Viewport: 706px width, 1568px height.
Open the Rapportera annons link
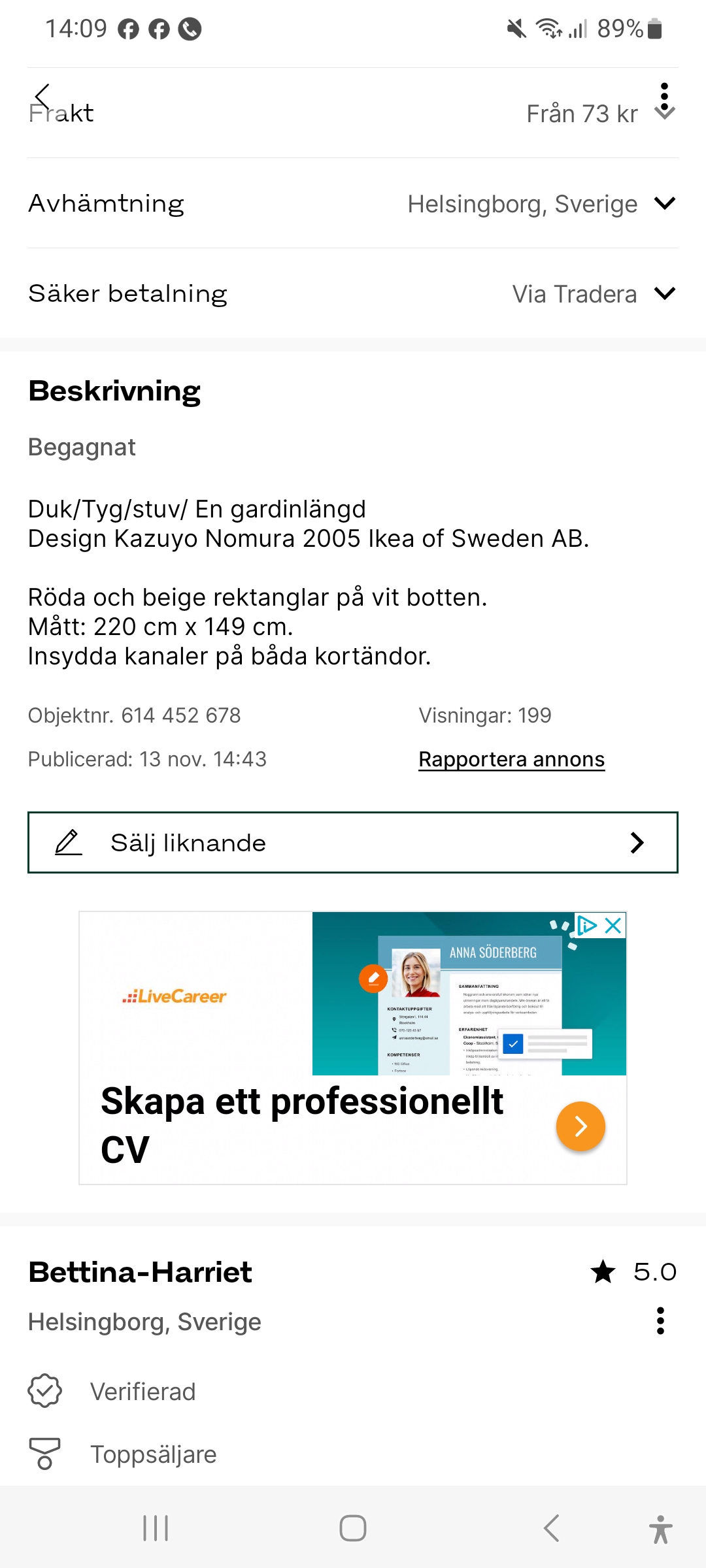(x=511, y=759)
